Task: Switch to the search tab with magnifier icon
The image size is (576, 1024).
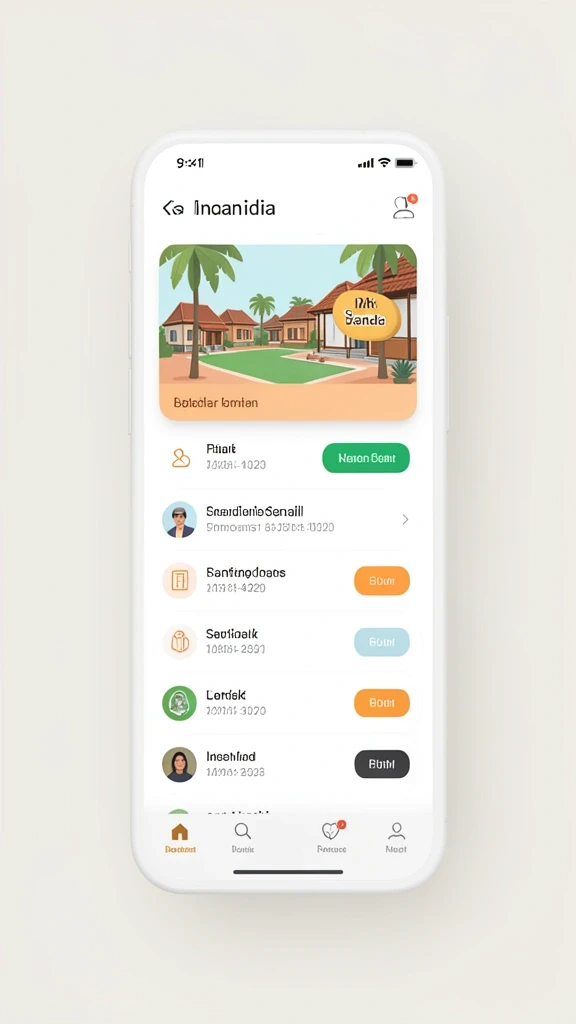Action: pyautogui.click(x=243, y=839)
